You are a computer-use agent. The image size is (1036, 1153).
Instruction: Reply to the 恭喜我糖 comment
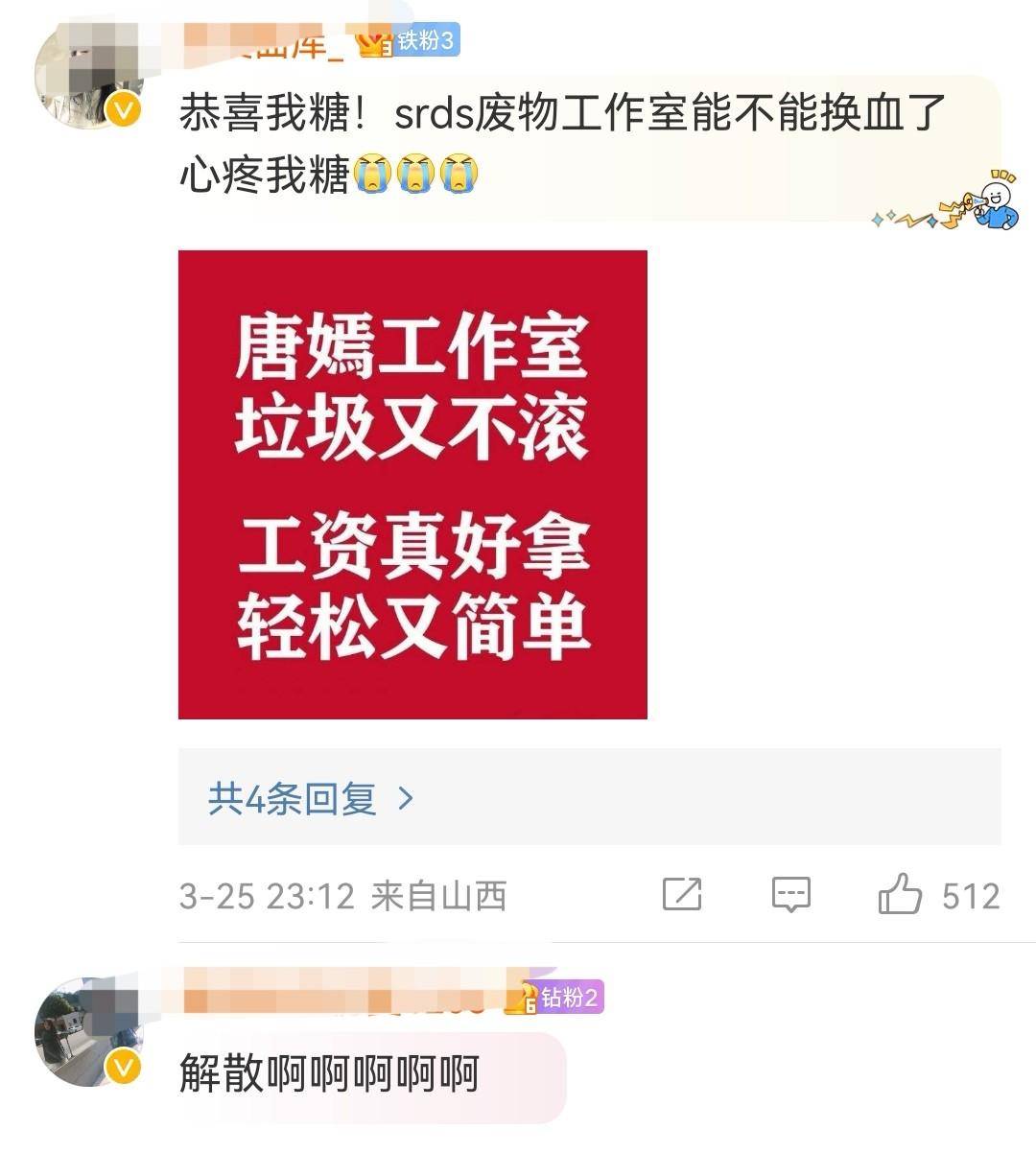(790, 894)
